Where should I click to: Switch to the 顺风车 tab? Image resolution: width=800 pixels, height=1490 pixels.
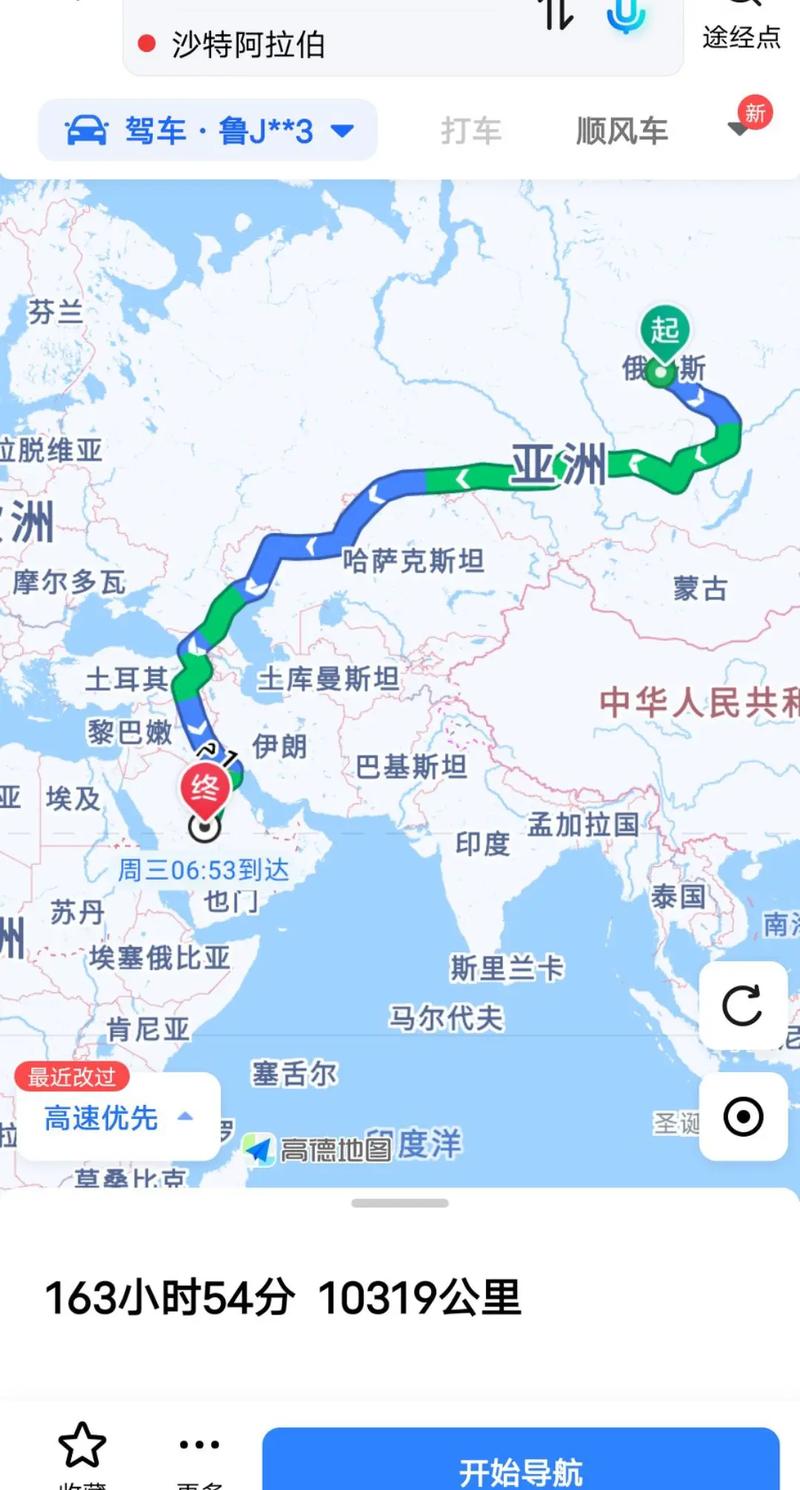pyautogui.click(x=622, y=130)
